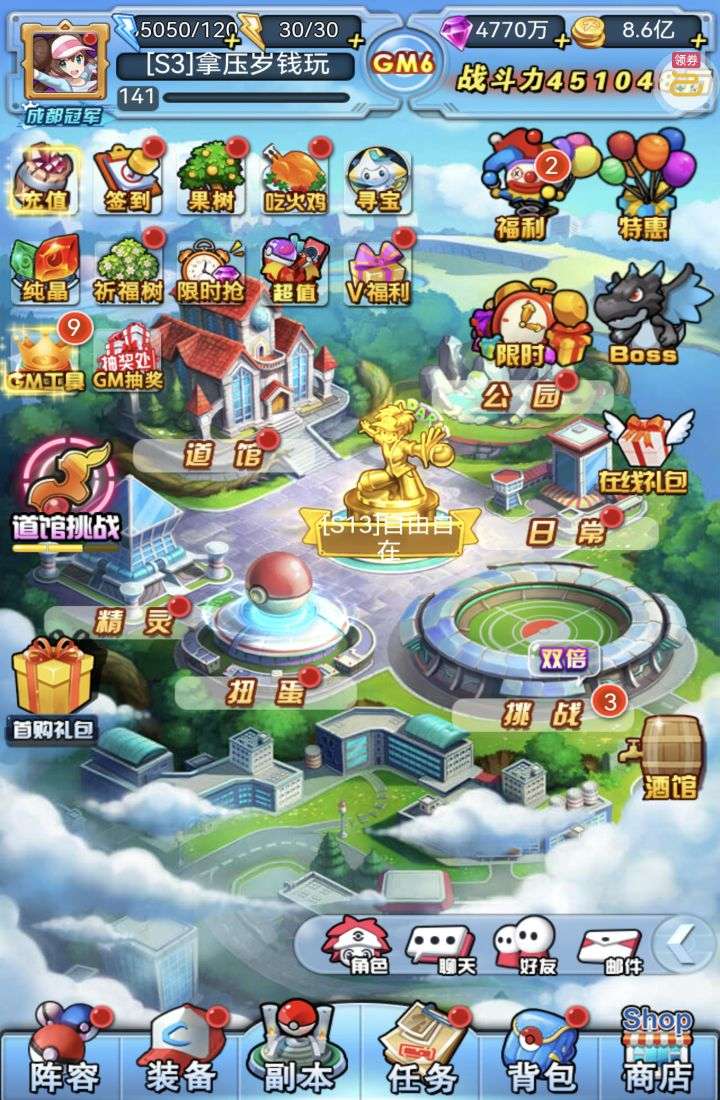Tap the 签到 daily sign-in icon
This screenshot has width=720, height=1100.
[128, 180]
